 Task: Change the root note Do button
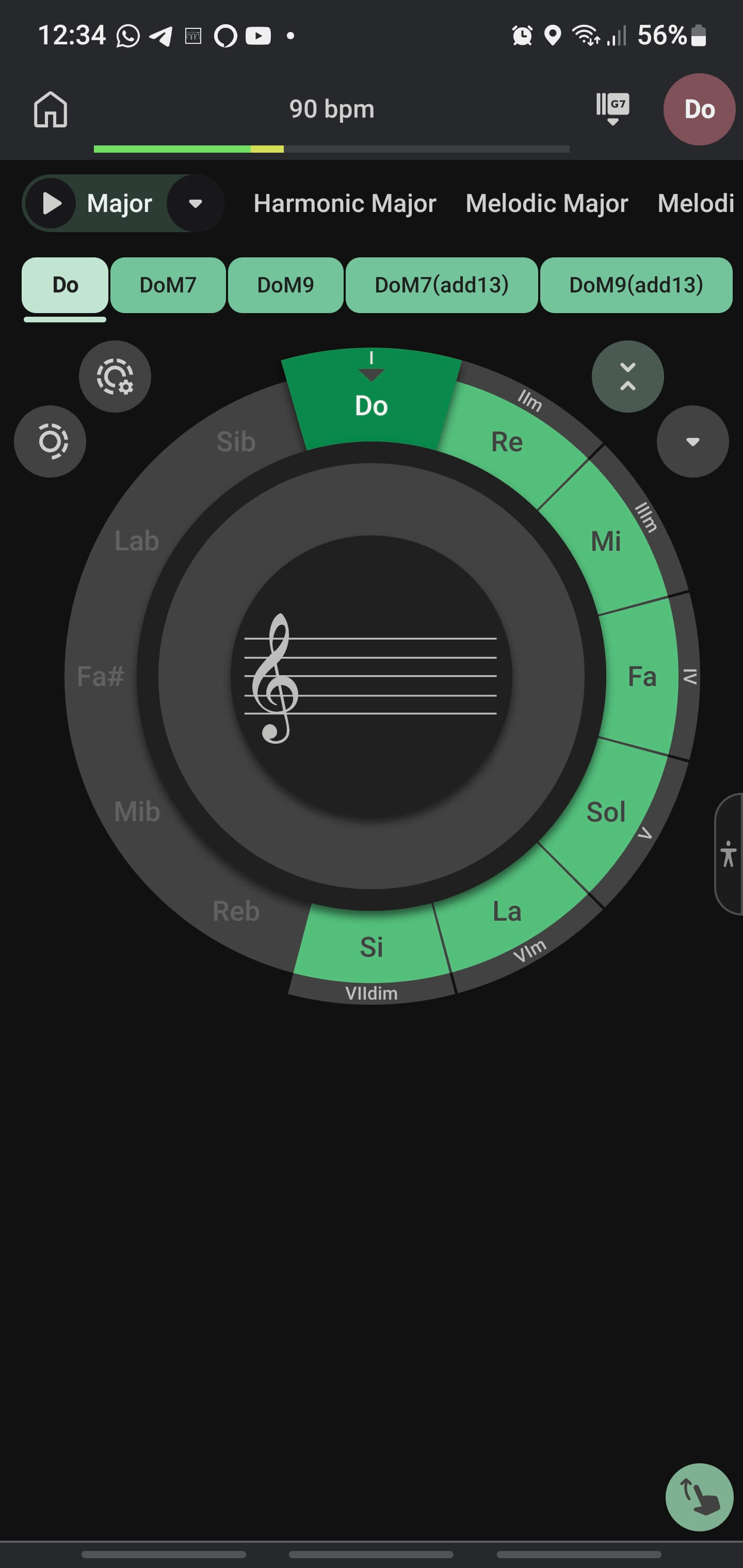click(699, 109)
